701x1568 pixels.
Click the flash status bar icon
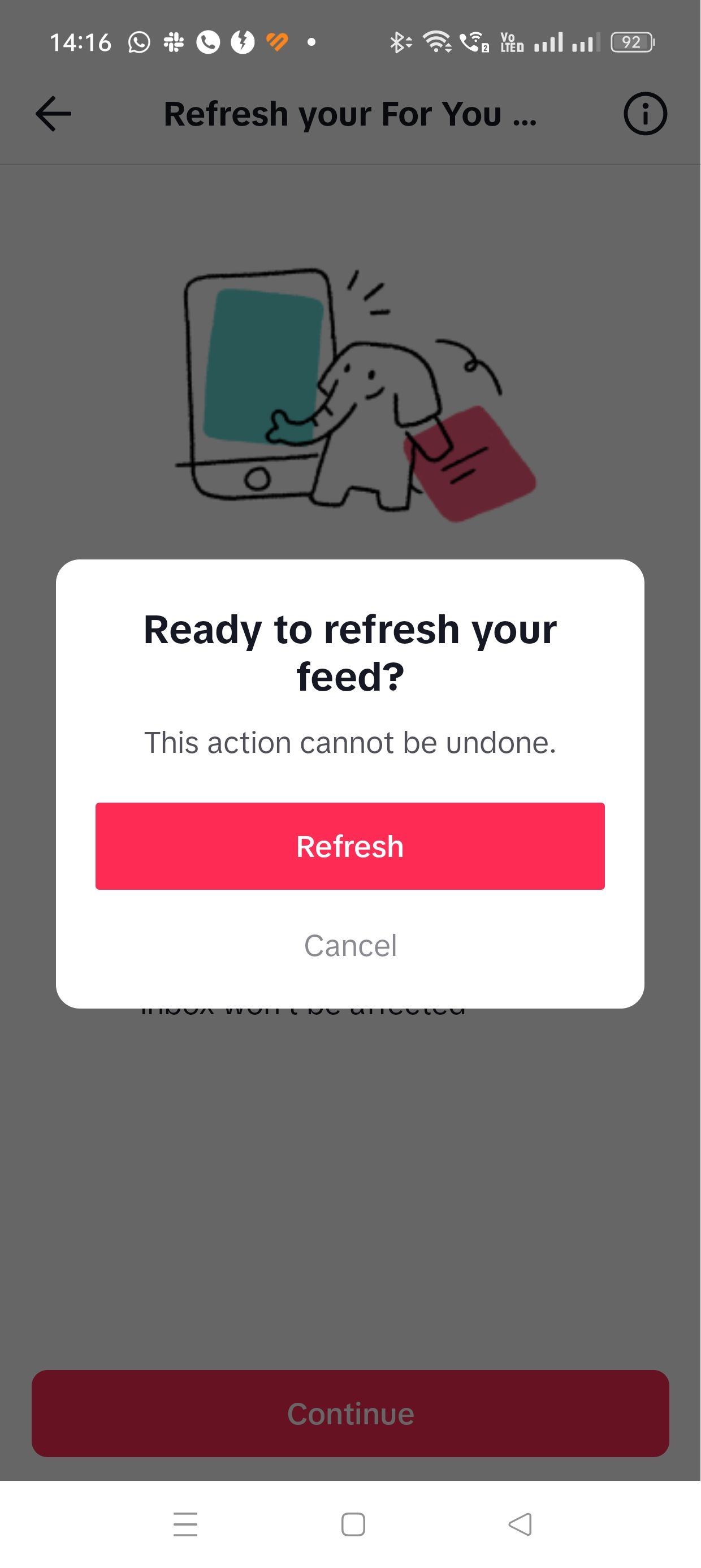(x=243, y=41)
